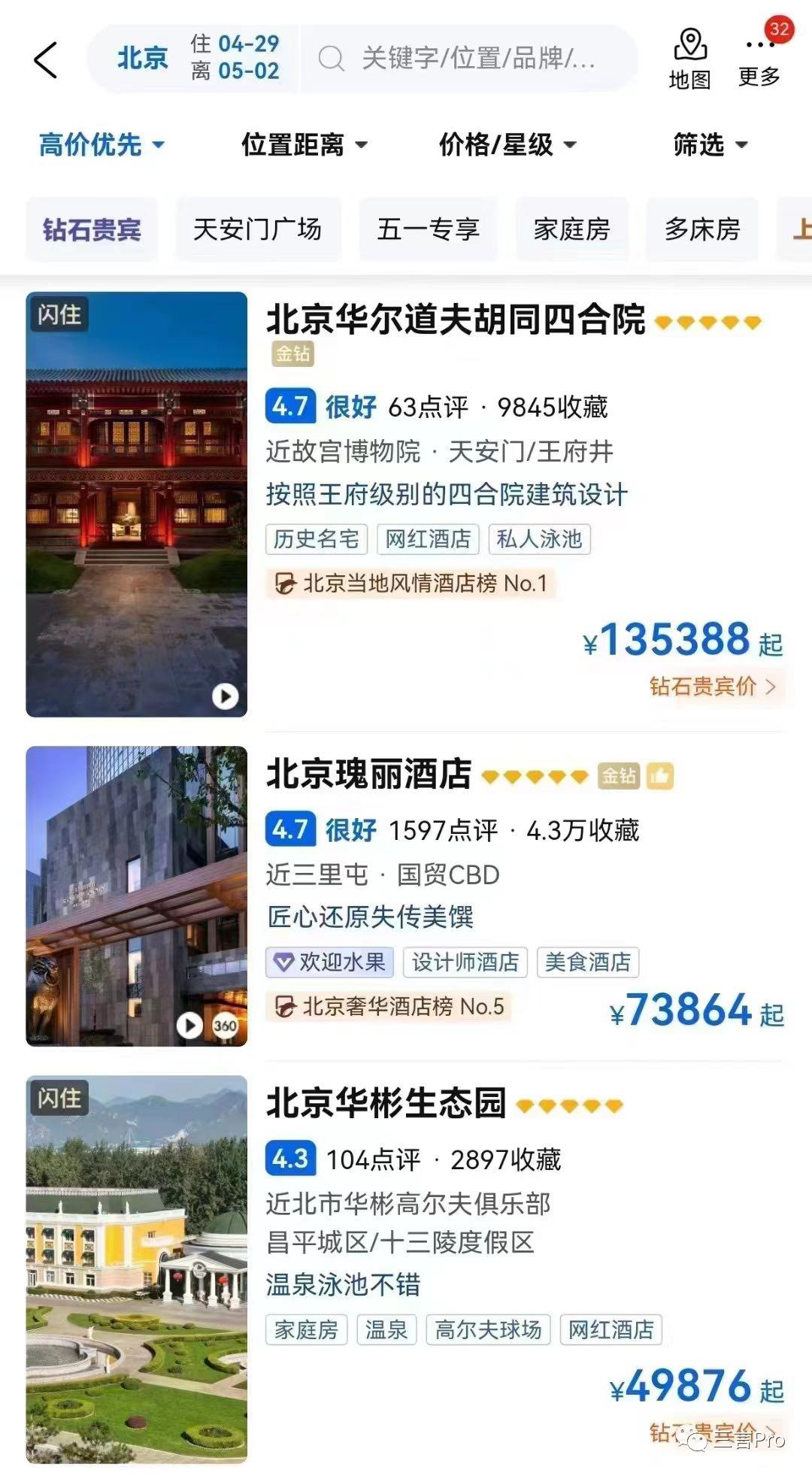Edit the 04-29 to 05-02 stay dates
The height and width of the screenshot is (1476, 812).
(x=235, y=58)
